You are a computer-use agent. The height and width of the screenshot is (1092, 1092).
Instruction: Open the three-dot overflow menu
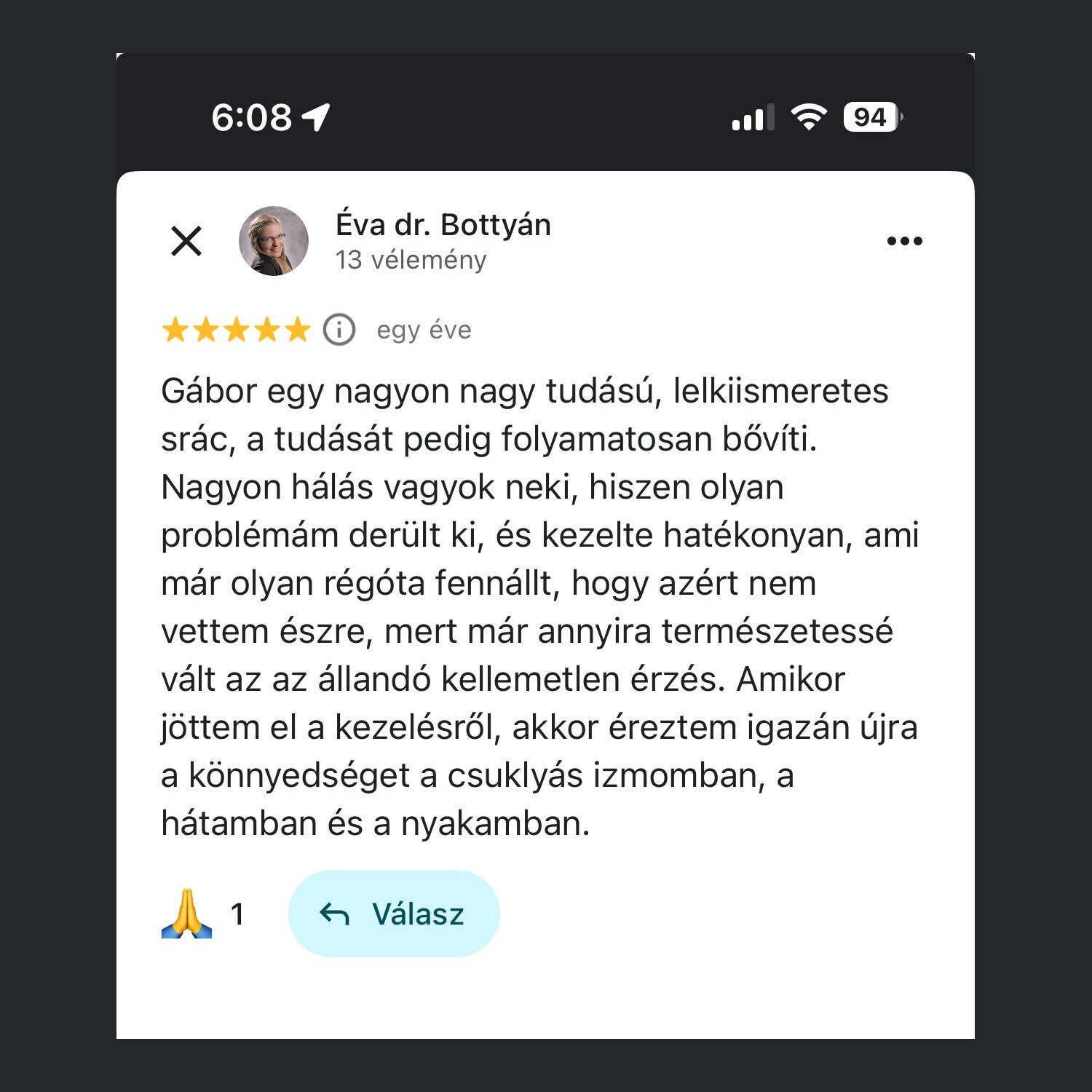point(904,241)
